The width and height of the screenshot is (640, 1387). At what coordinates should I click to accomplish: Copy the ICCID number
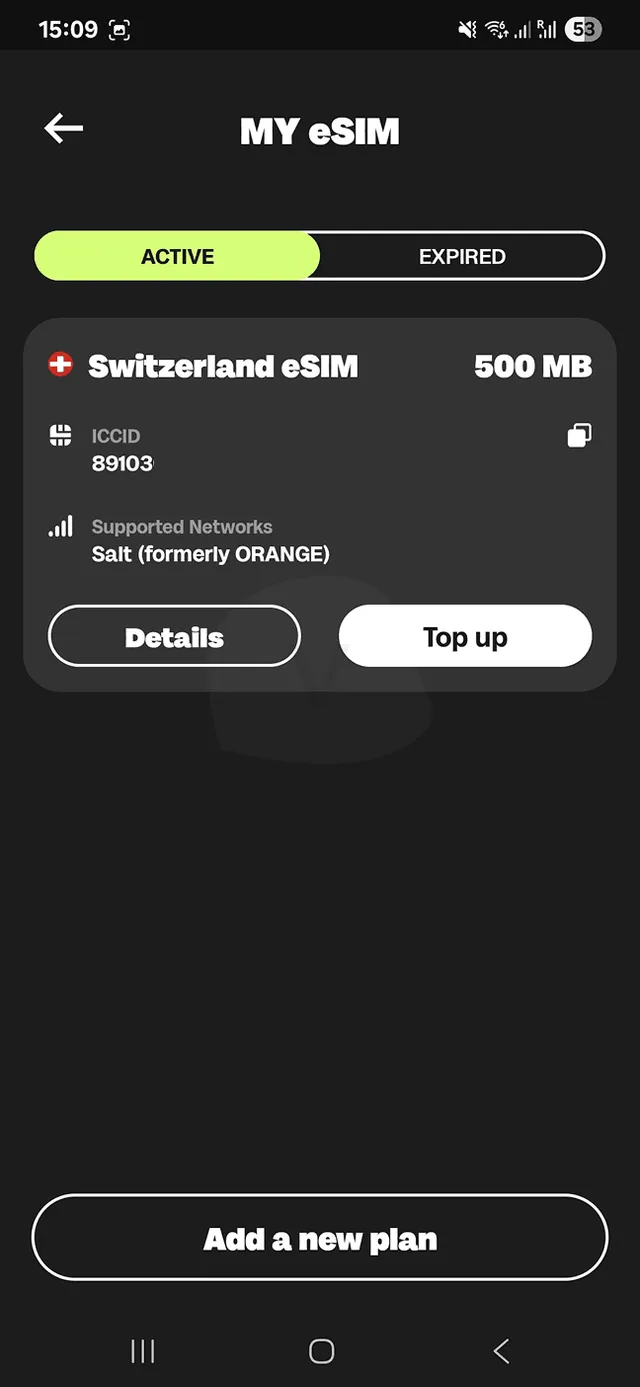(579, 435)
